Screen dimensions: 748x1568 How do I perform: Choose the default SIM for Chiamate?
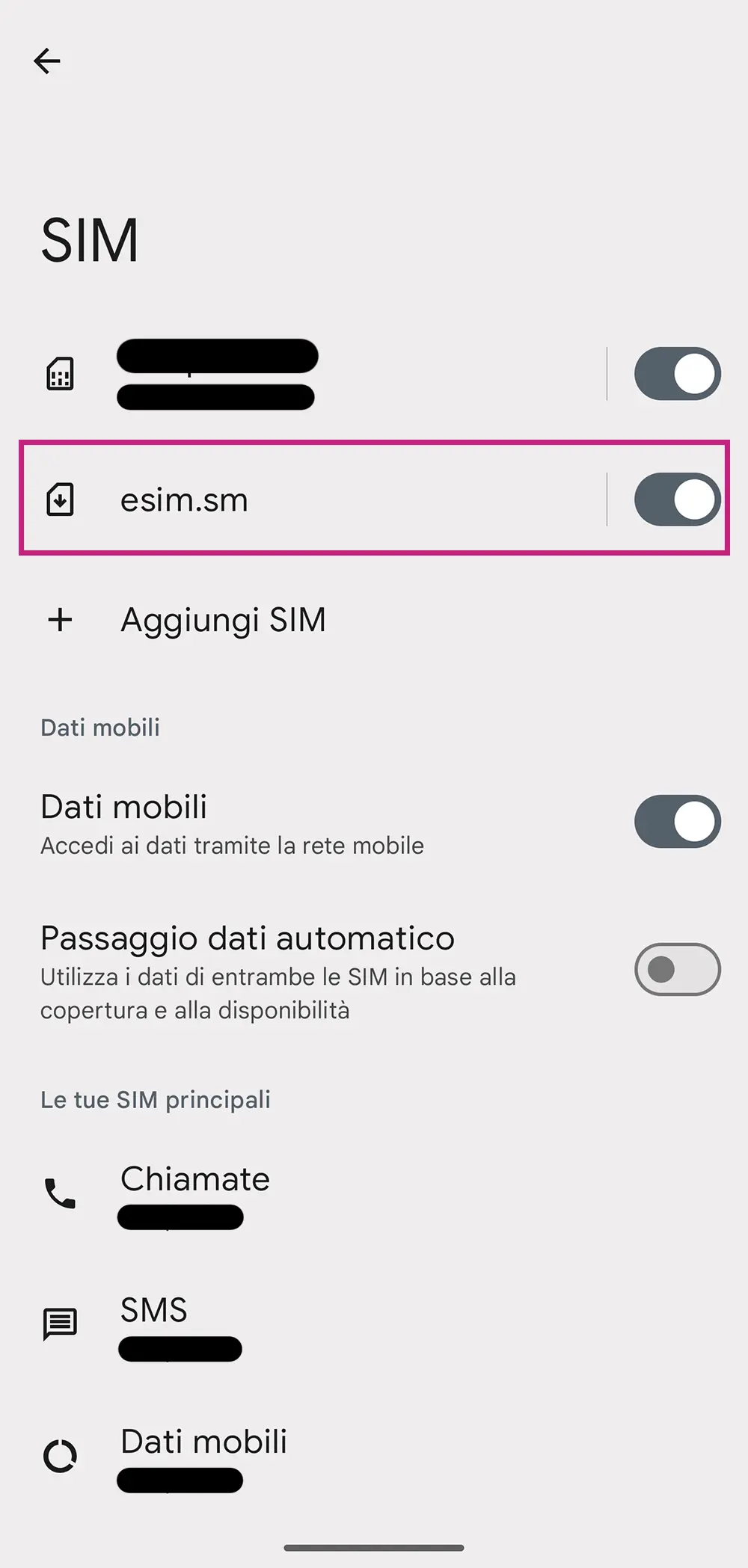[x=194, y=1193]
